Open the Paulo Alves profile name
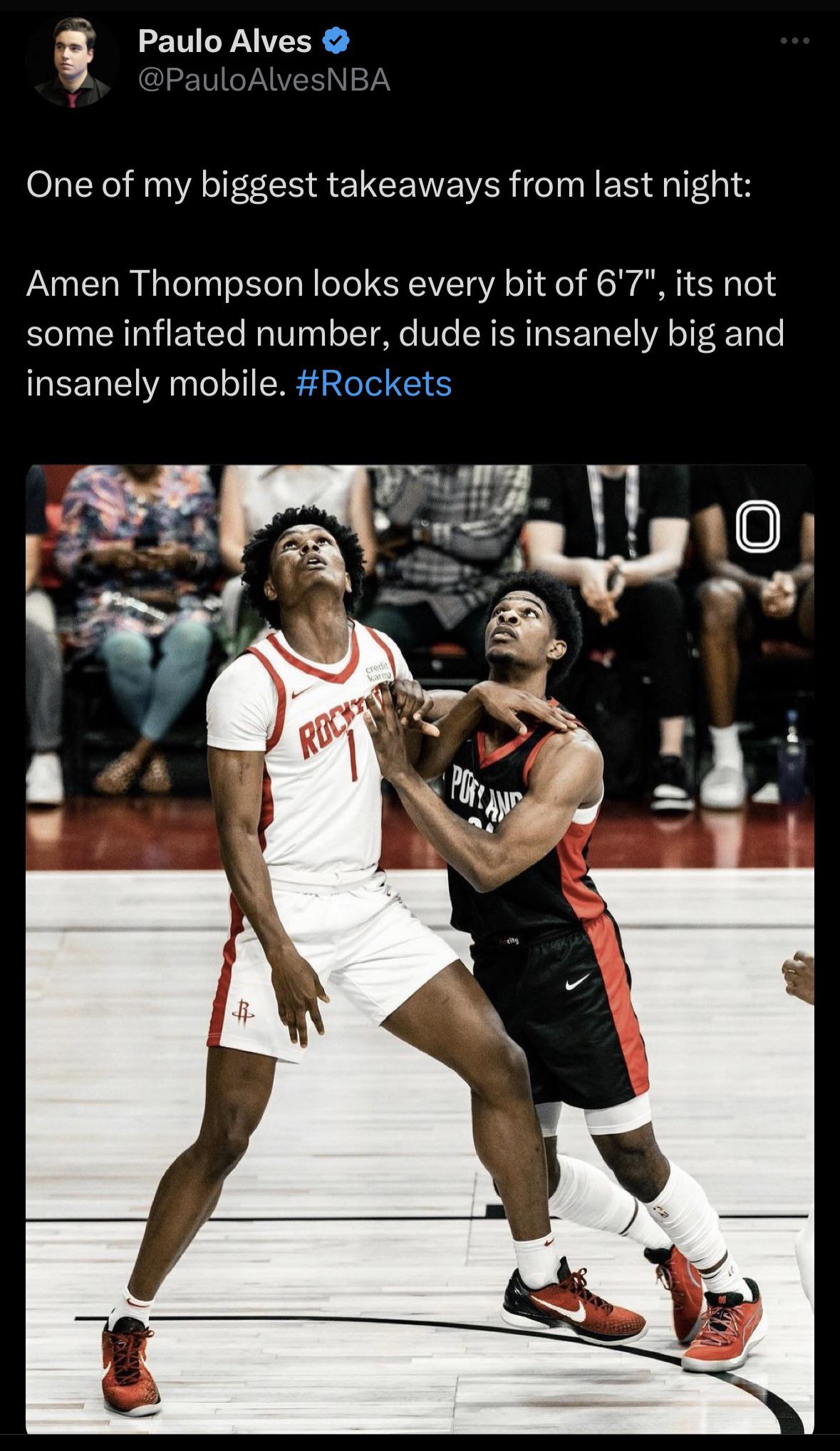The image size is (840, 1451). click(224, 41)
